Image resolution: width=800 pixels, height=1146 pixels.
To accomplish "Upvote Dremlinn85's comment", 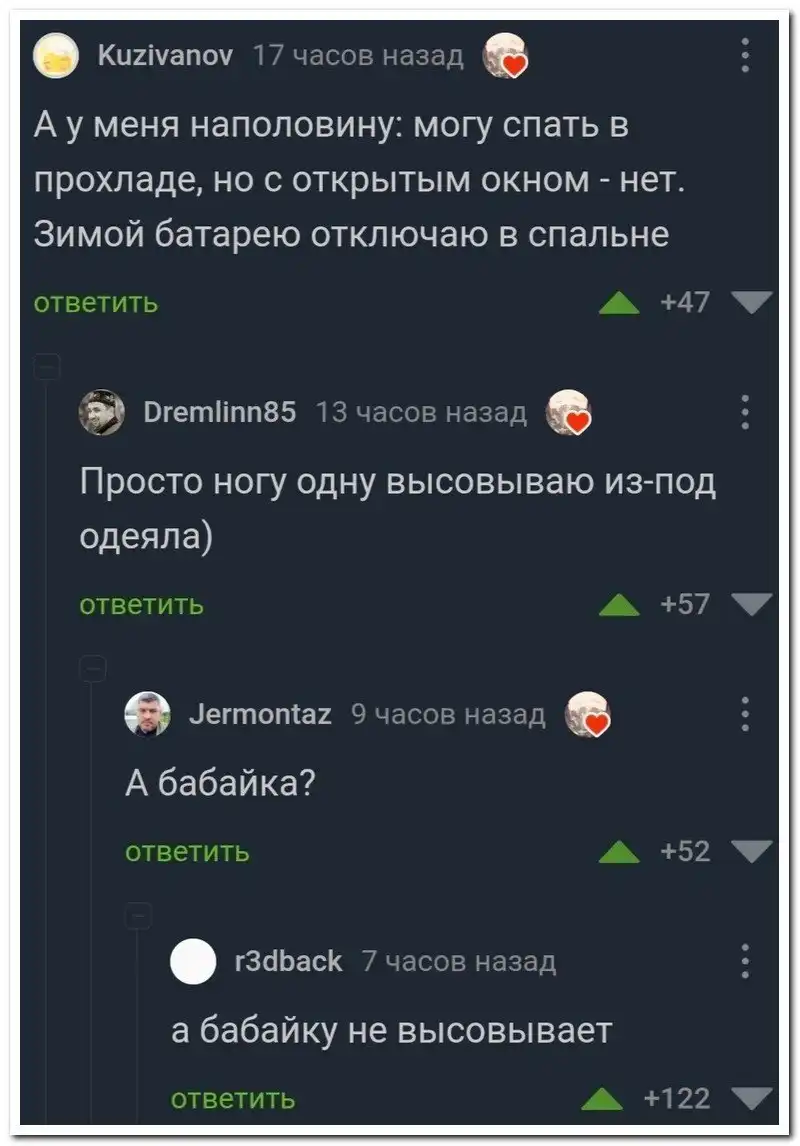I will [x=619, y=605].
